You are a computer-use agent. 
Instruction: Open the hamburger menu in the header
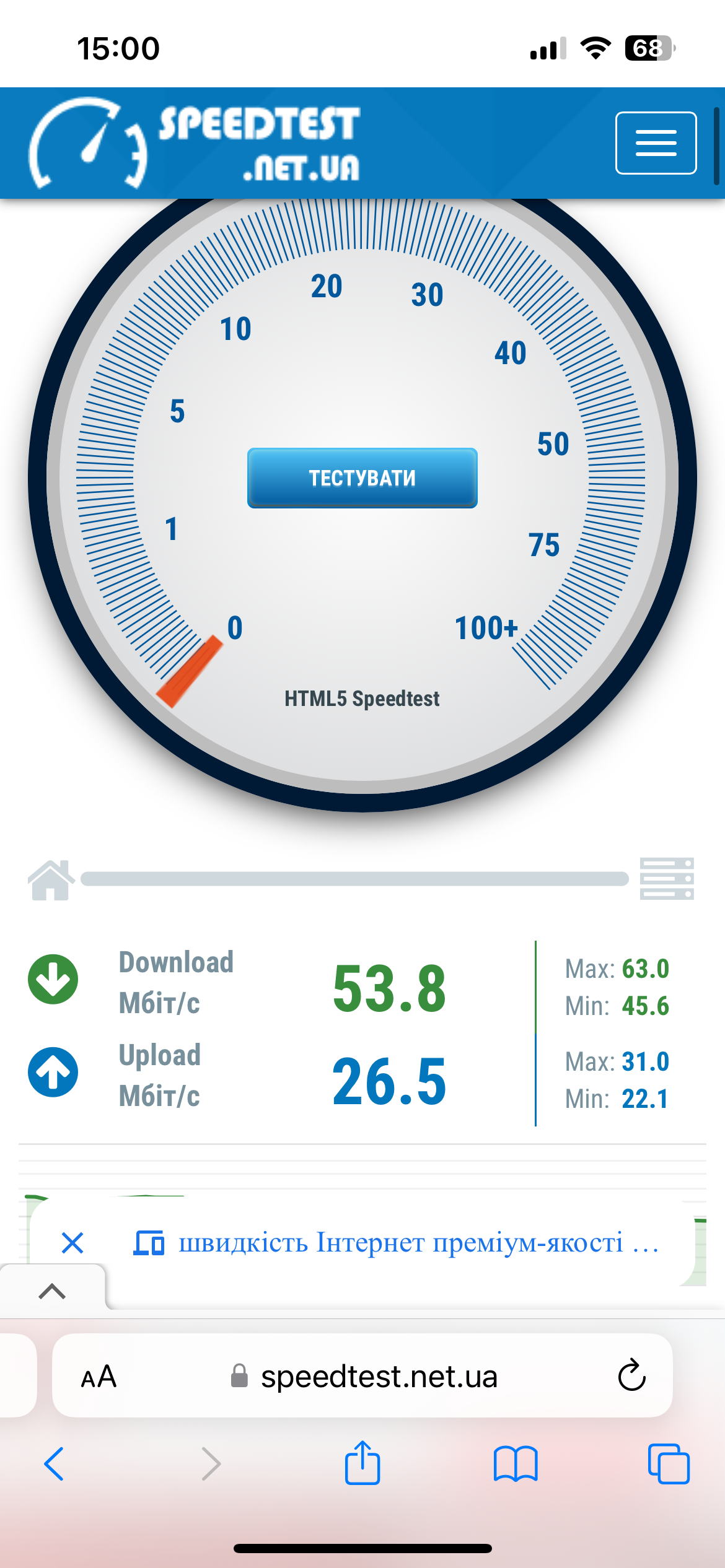(x=656, y=143)
